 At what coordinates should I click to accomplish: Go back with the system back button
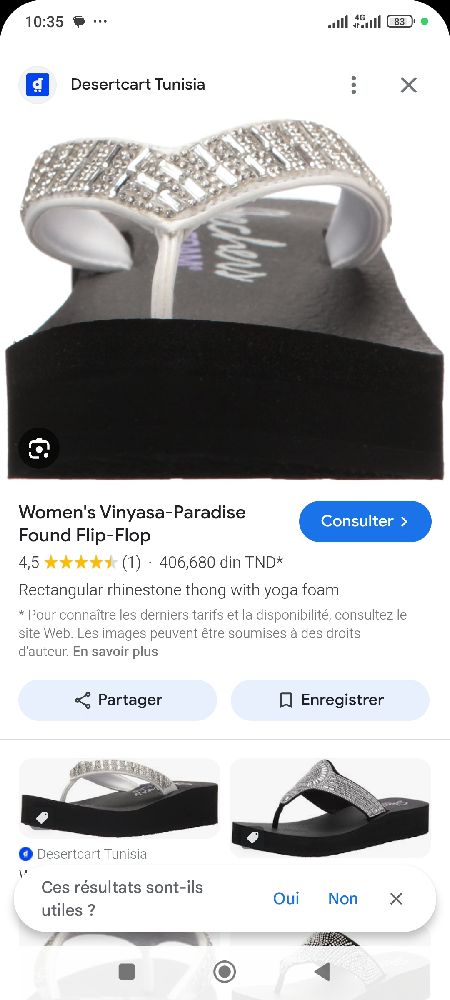[323, 971]
